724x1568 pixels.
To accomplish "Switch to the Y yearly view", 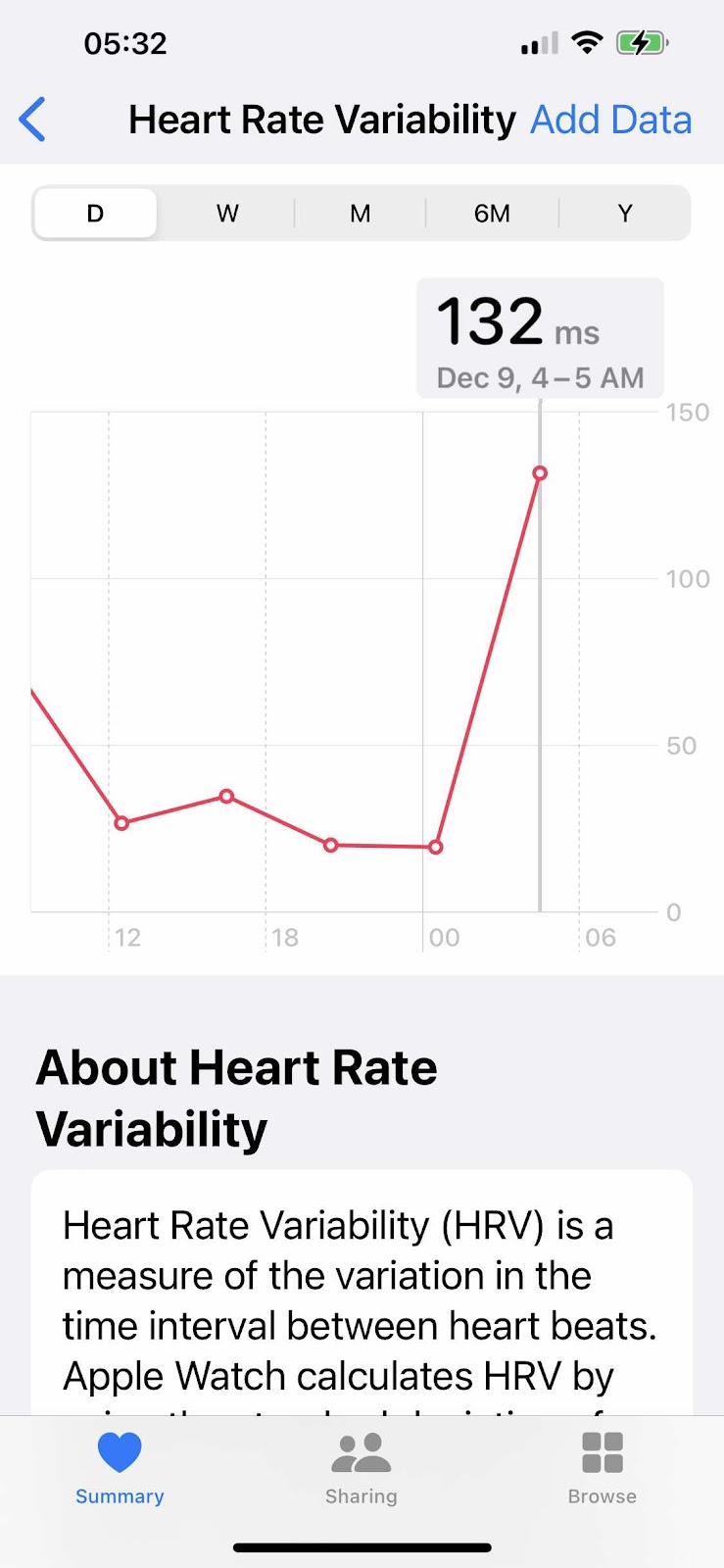I will pos(625,214).
